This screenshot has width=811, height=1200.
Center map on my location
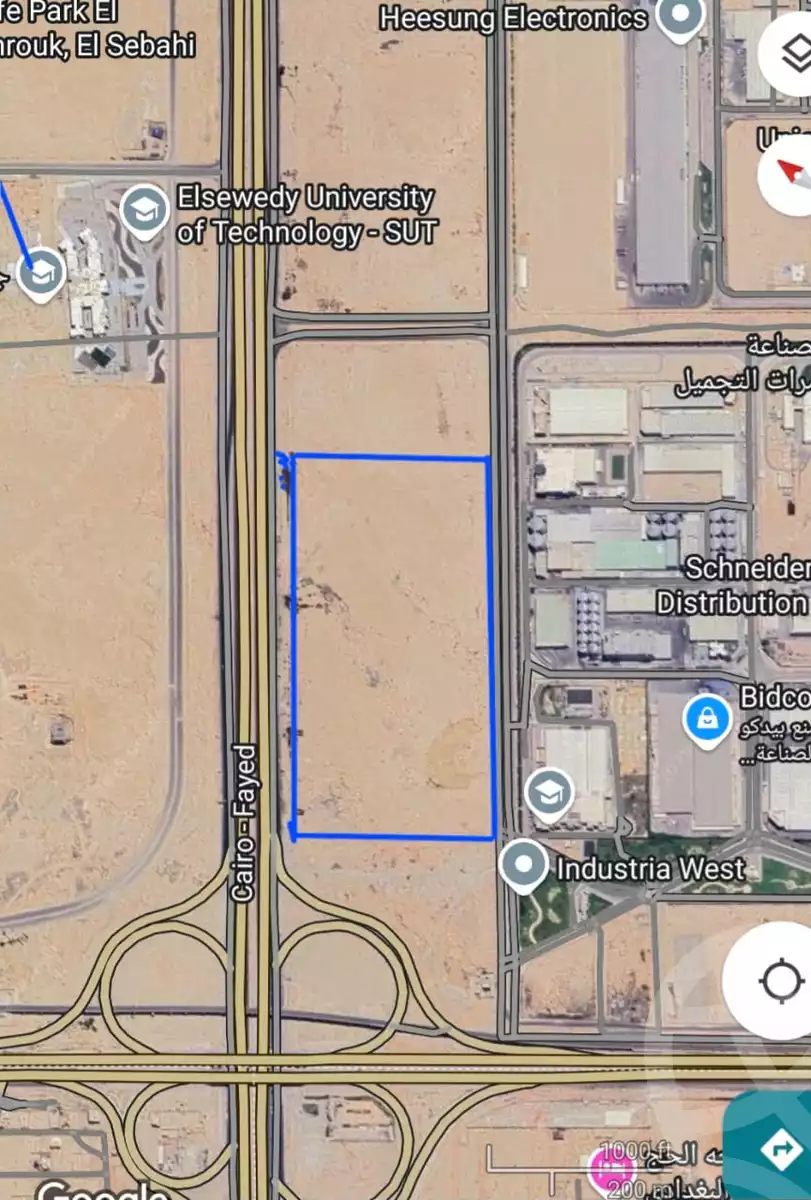(x=779, y=981)
